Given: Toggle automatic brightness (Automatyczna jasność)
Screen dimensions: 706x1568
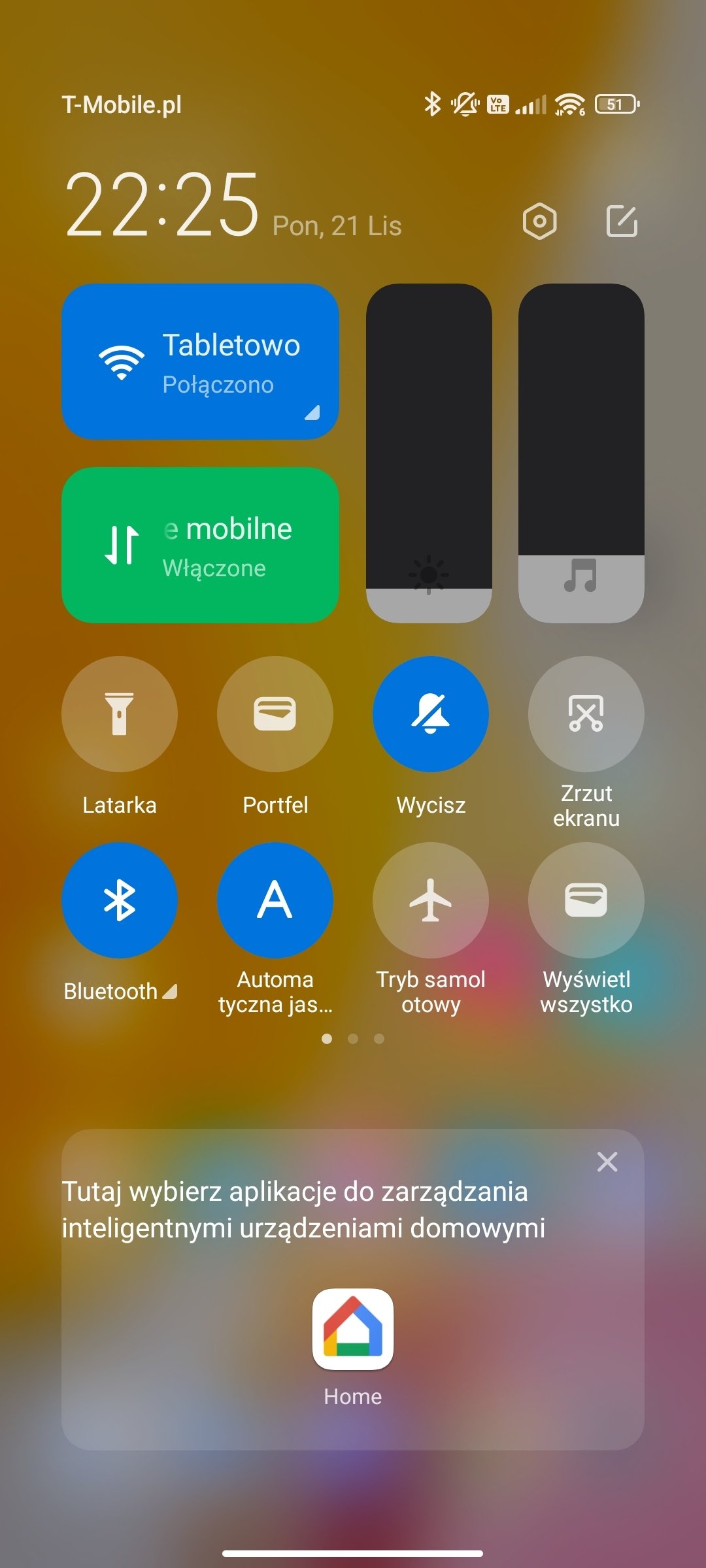Looking at the screenshot, I should [x=275, y=900].
